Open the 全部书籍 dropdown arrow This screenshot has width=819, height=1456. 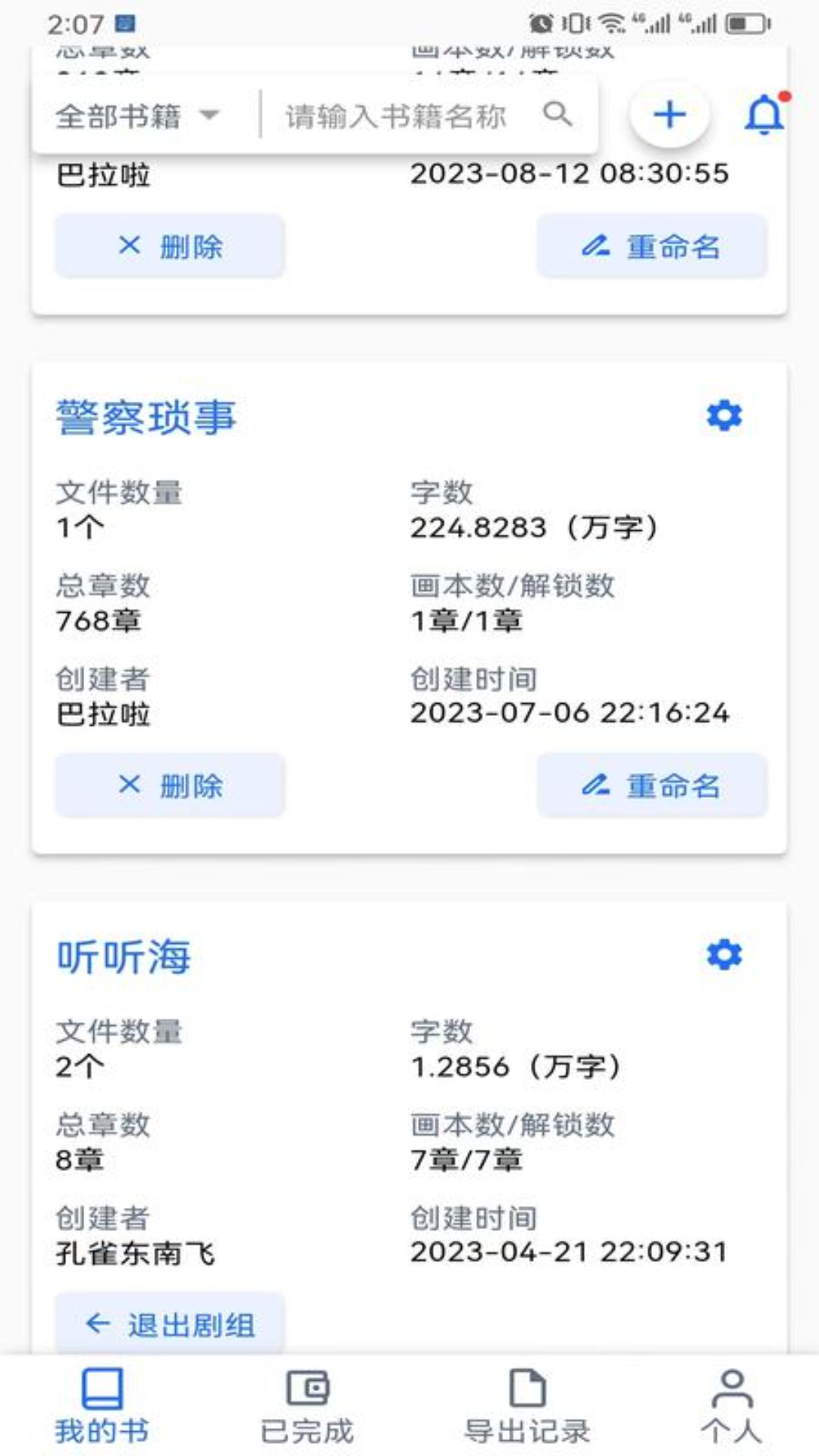tap(207, 115)
